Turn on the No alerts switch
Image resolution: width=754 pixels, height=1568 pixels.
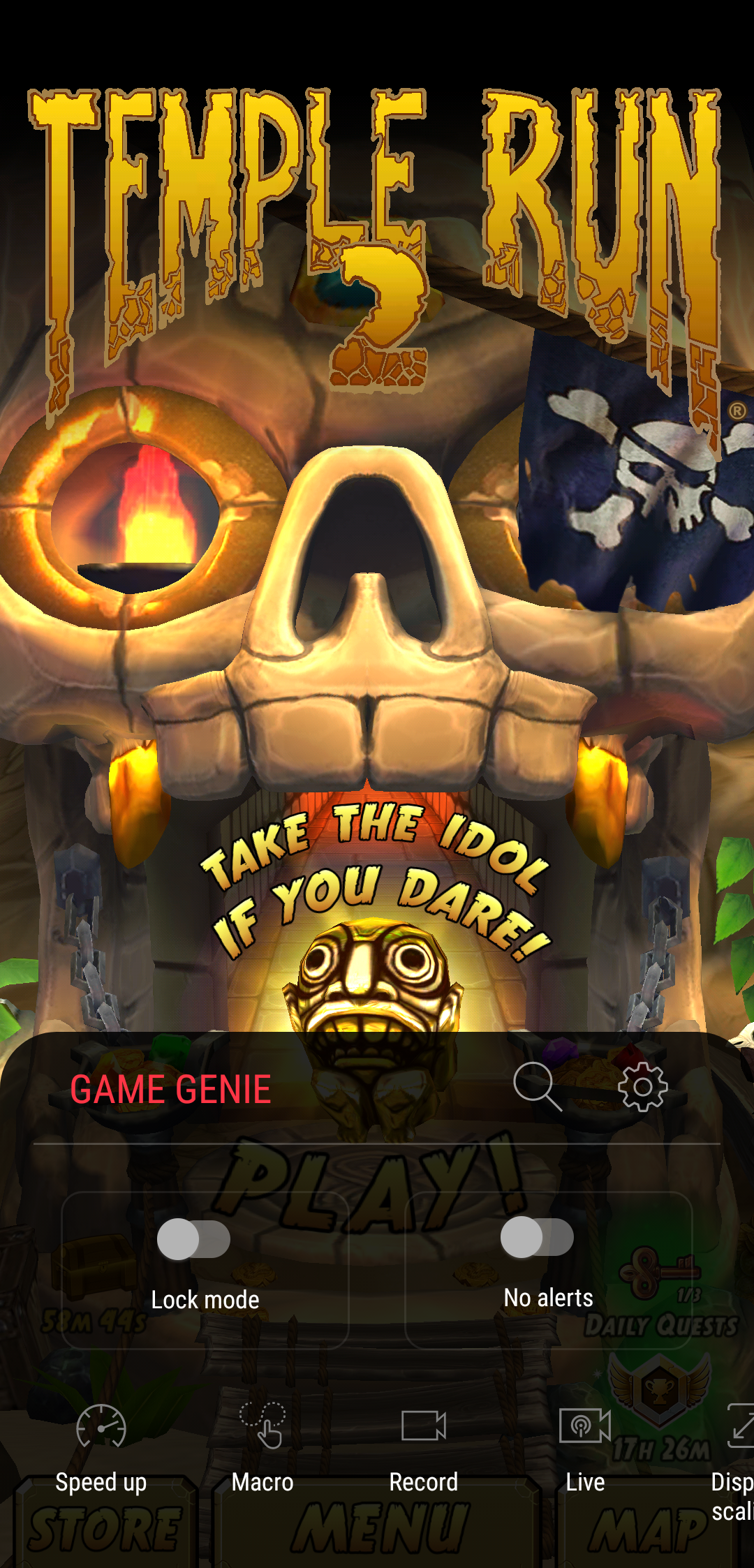537,1237
